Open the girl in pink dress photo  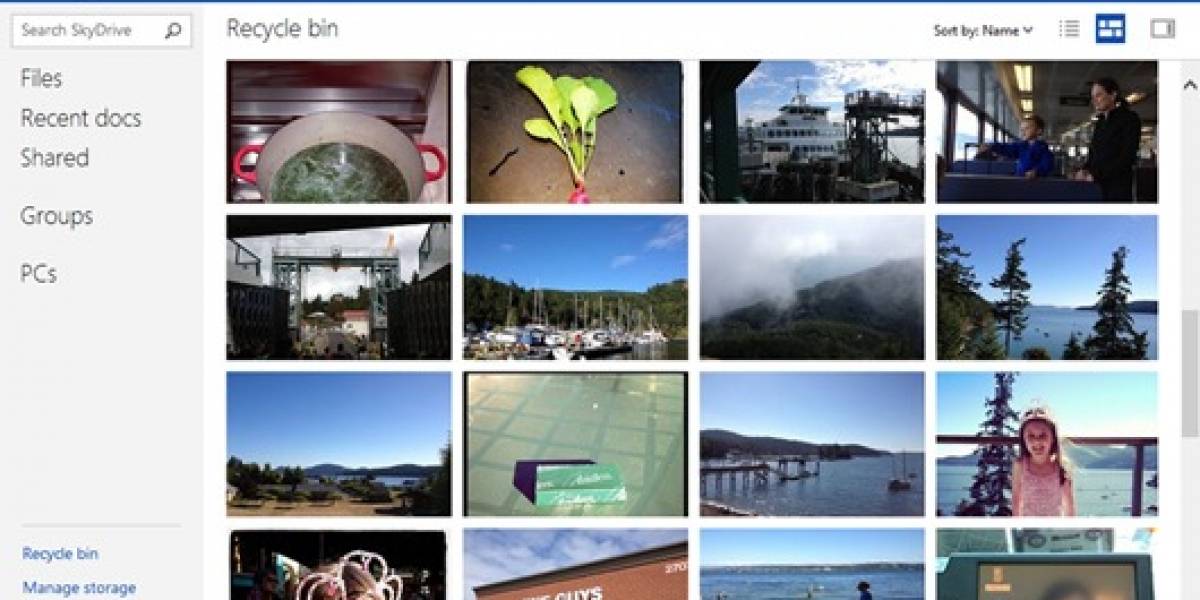point(1046,444)
